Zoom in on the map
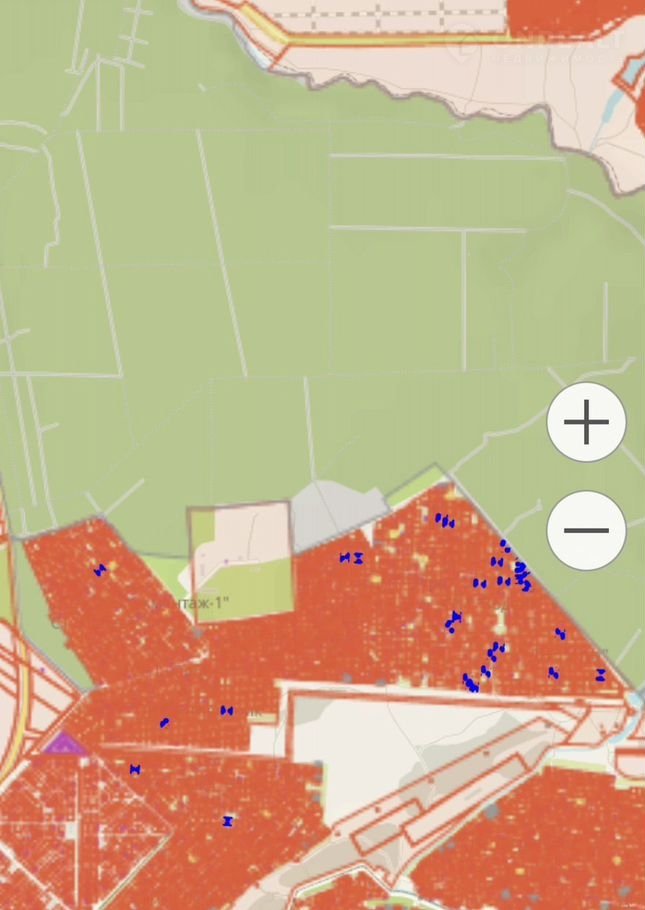 [586, 422]
